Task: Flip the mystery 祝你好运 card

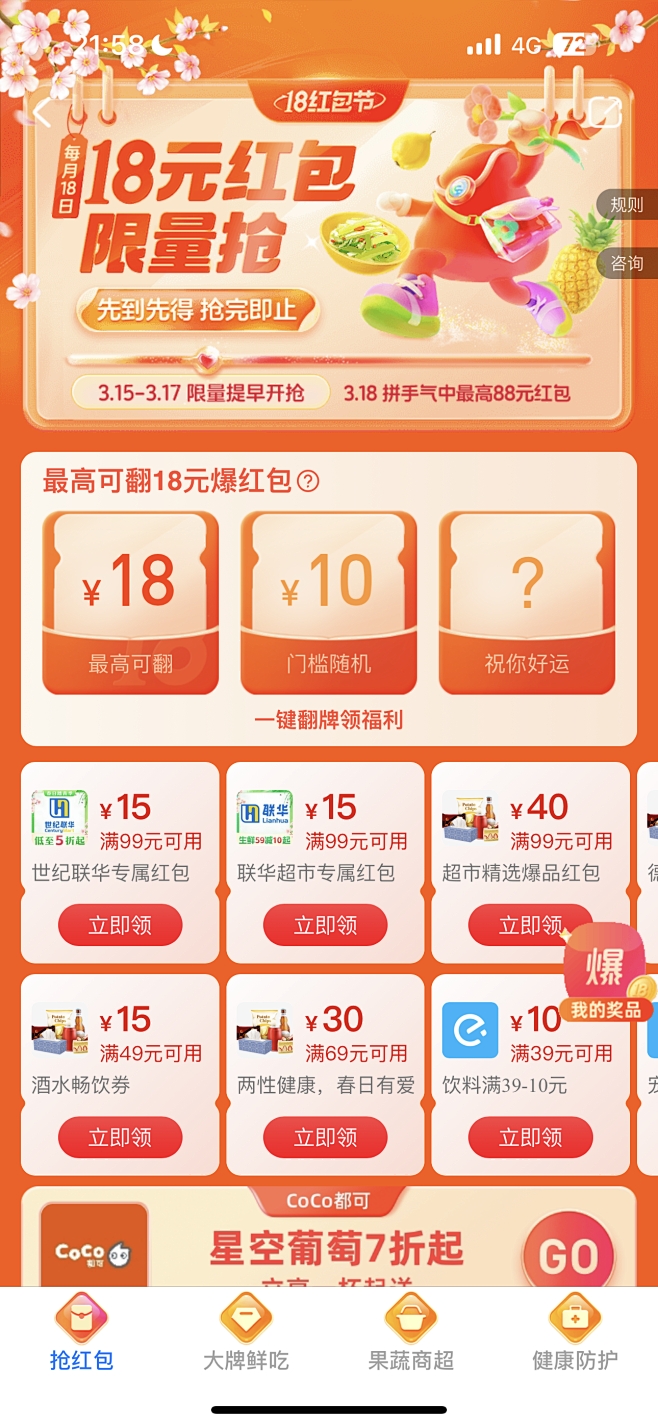Action: click(527, 602)
